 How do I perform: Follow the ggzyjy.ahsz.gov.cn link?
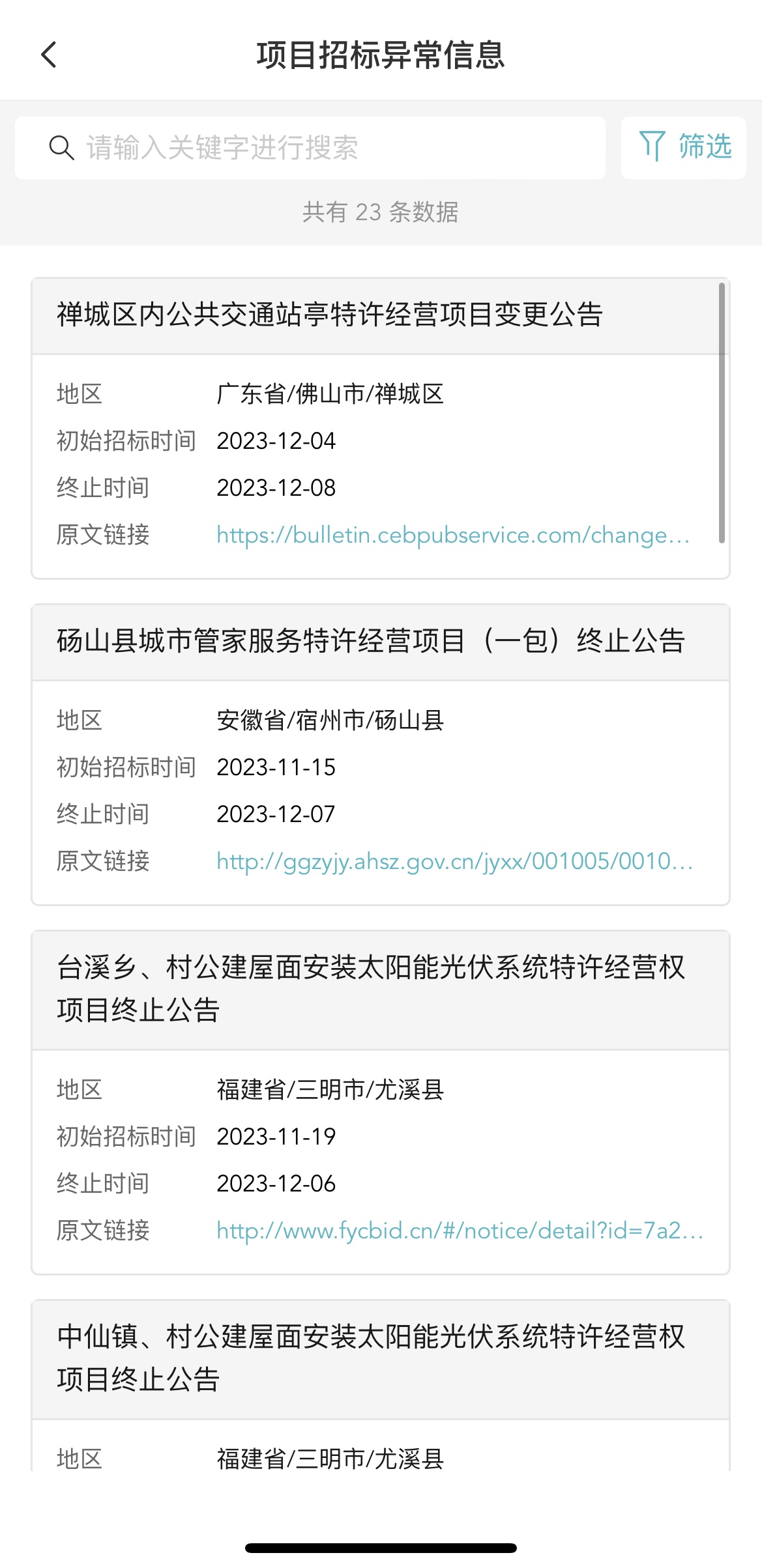455,861
